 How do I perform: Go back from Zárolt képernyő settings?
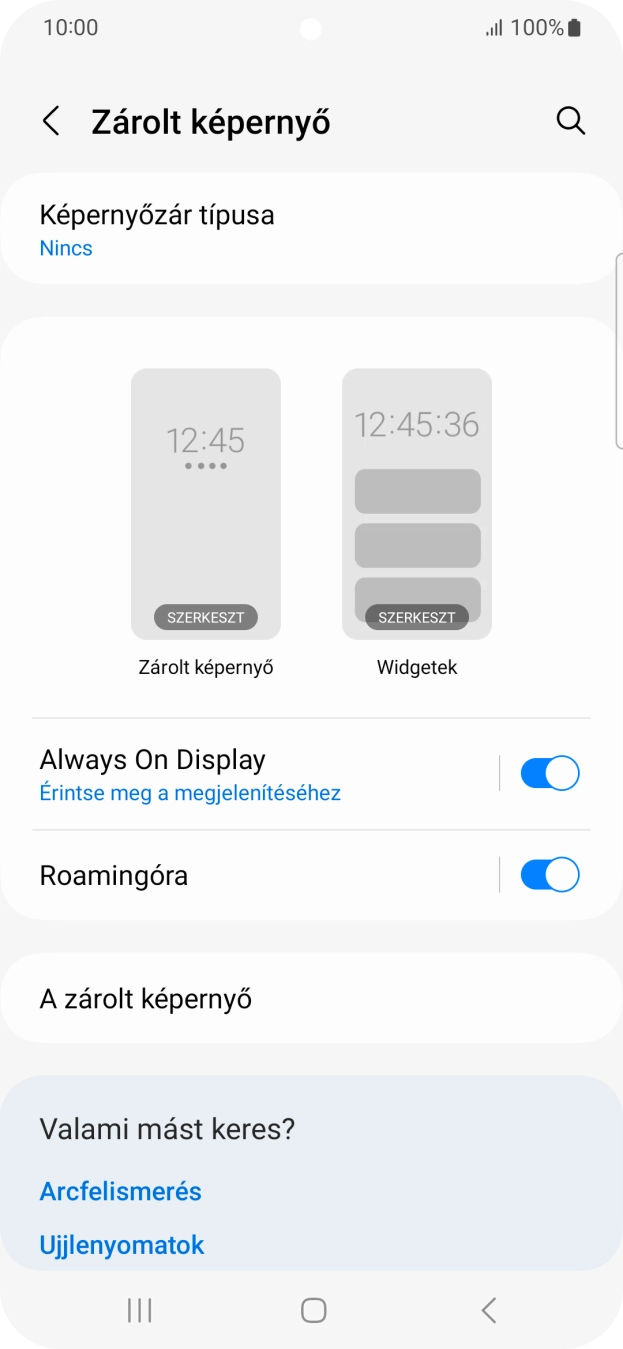tap(51, 122)
